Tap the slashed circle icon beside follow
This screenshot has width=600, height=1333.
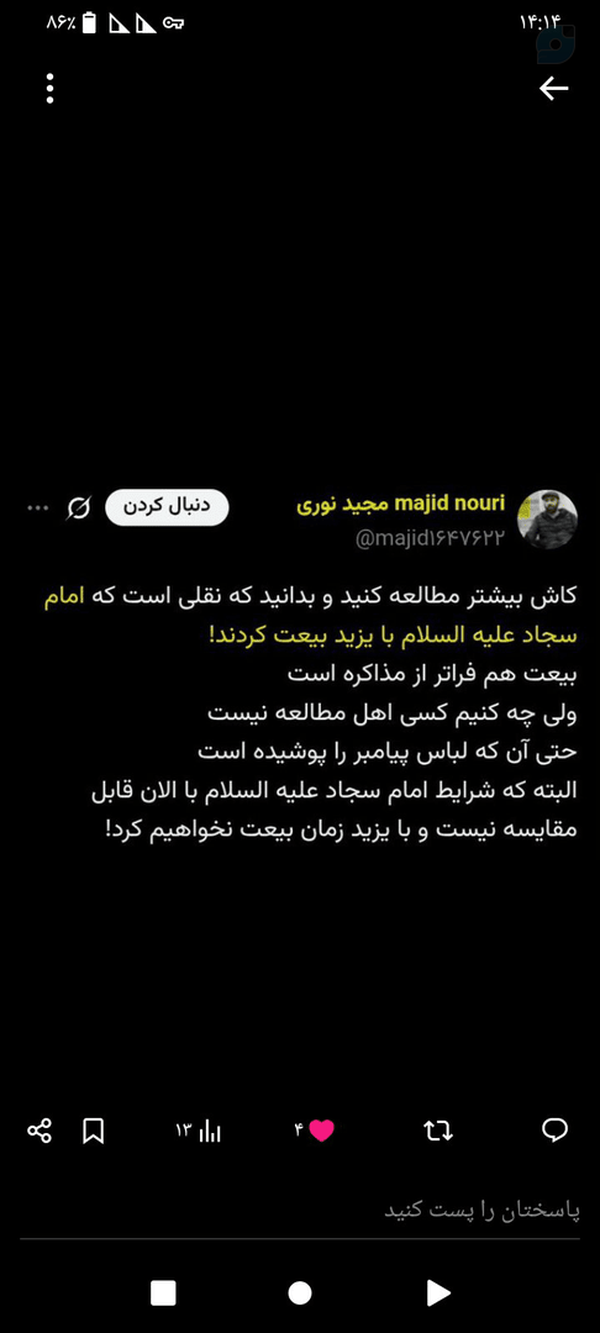pyautogui.click(x=78, y=508)
